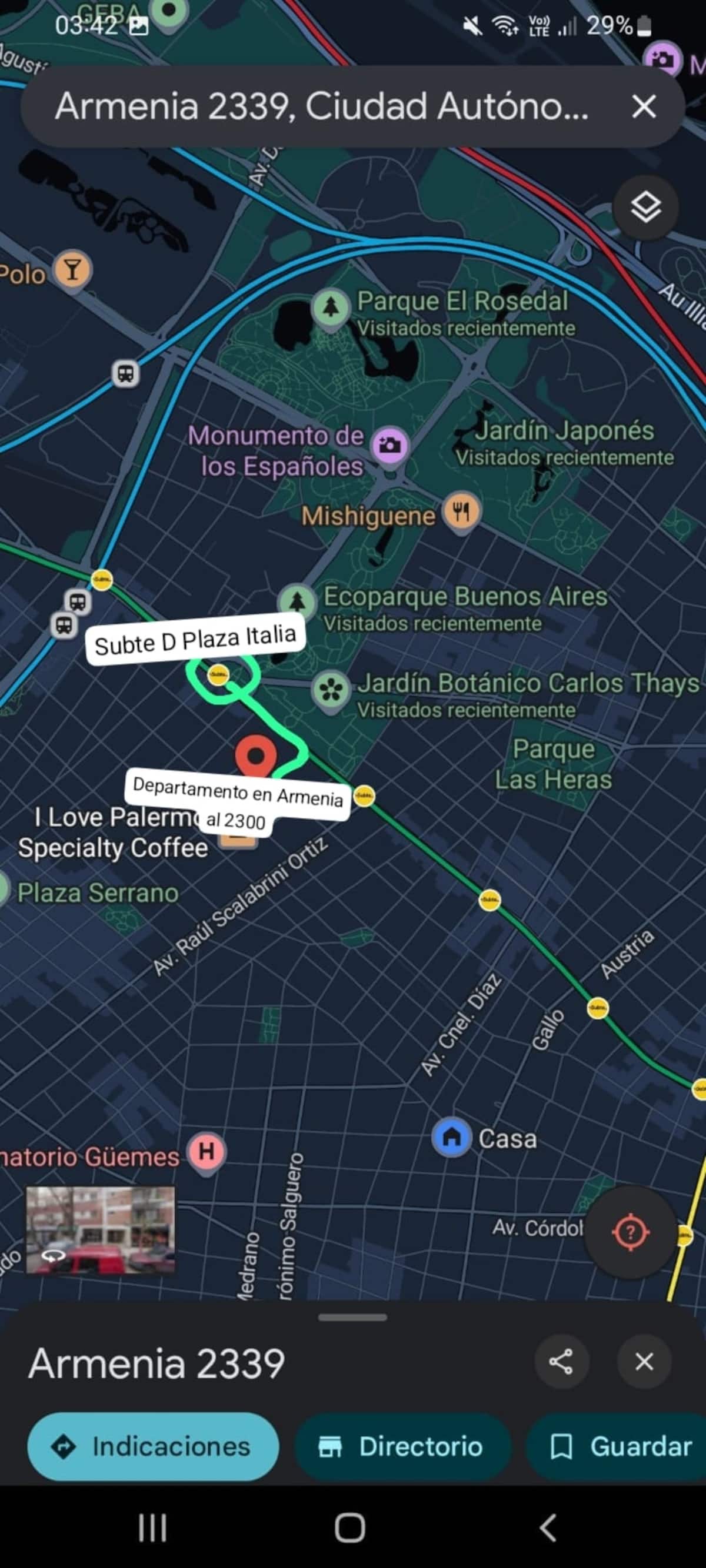Open the Jardín Japonés place
Viewport: 706px width, 1568px height.
pyautogui.click(x=564, y=432)
